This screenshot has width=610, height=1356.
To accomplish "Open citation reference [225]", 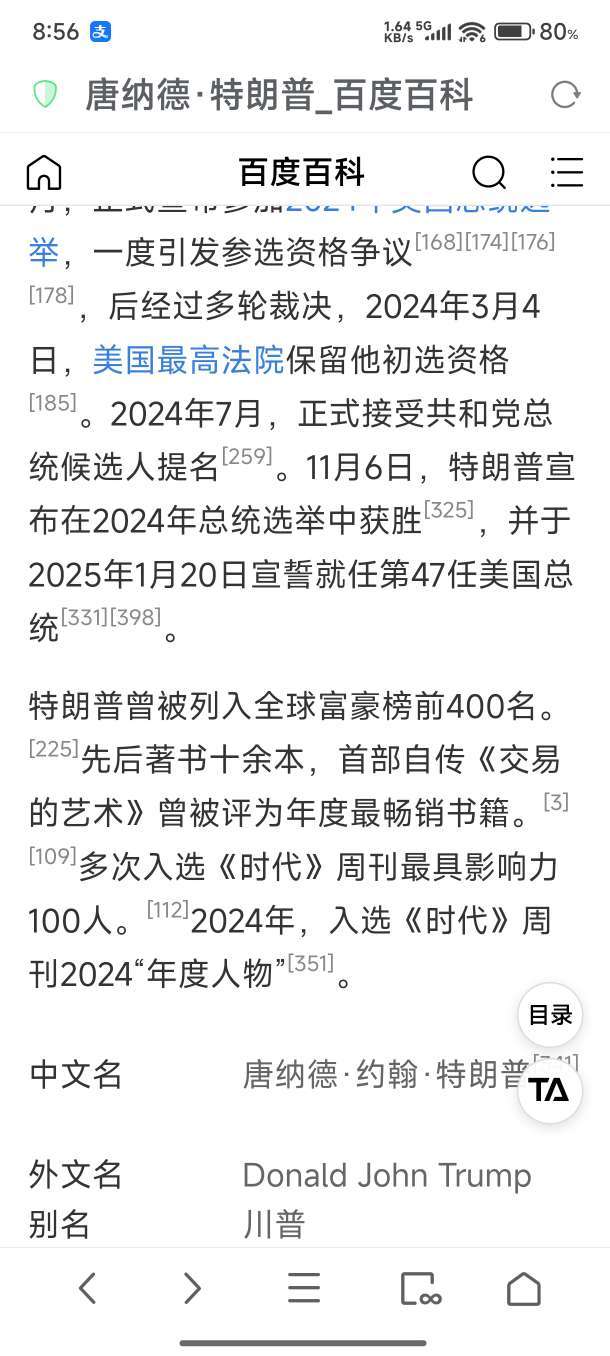I will point(53,748).
